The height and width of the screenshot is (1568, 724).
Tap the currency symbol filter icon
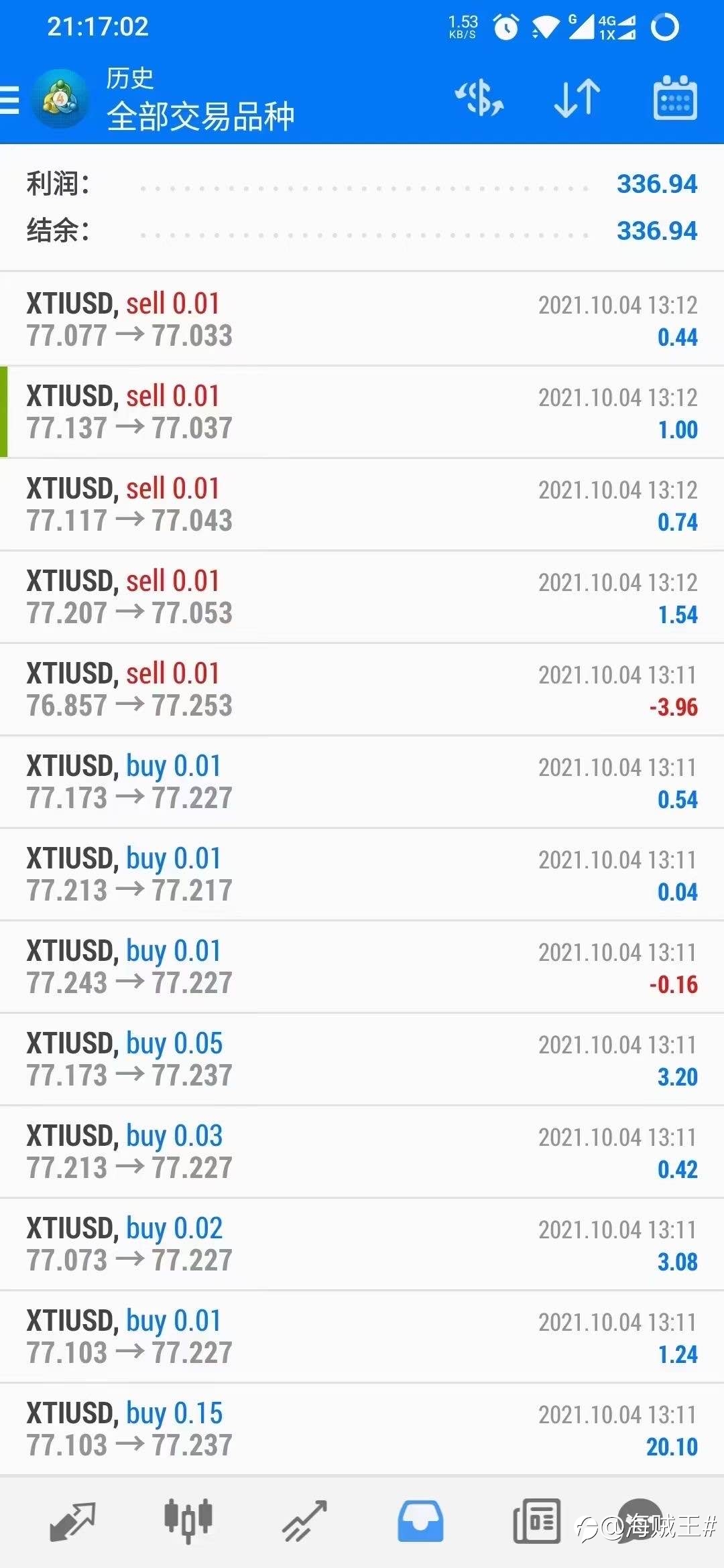[x=479, y=99]
